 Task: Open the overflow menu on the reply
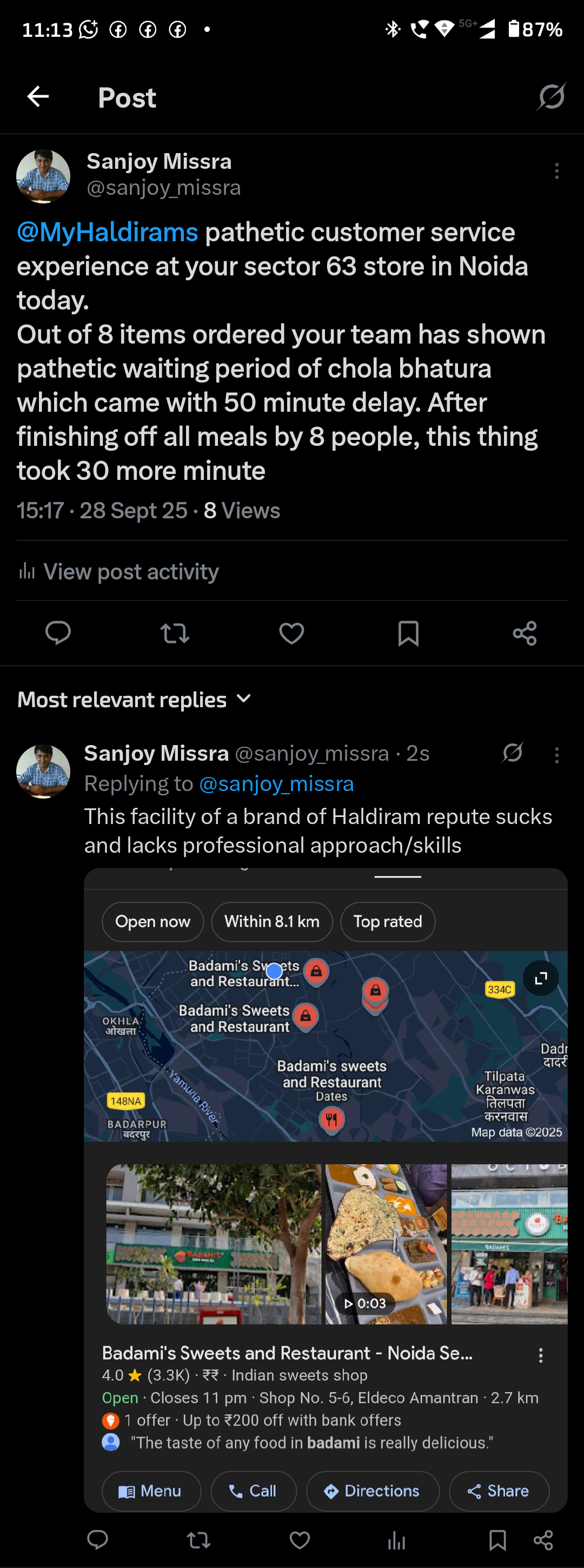(x=556, y=755)
